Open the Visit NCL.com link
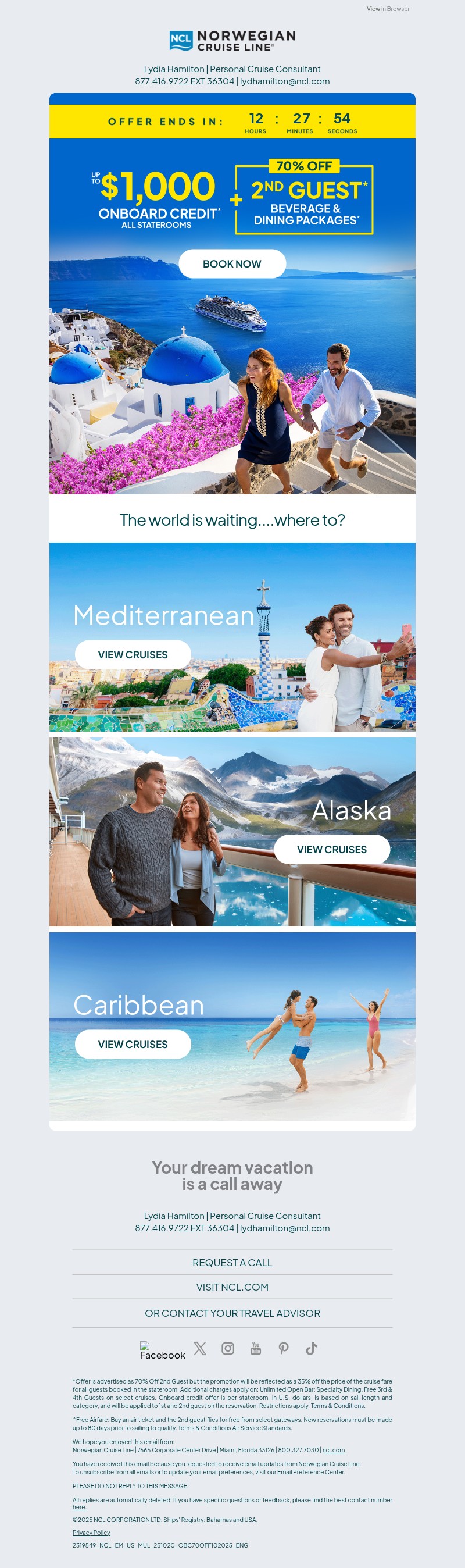This screenshot has height=1568, width=465. coord(232,1287)
